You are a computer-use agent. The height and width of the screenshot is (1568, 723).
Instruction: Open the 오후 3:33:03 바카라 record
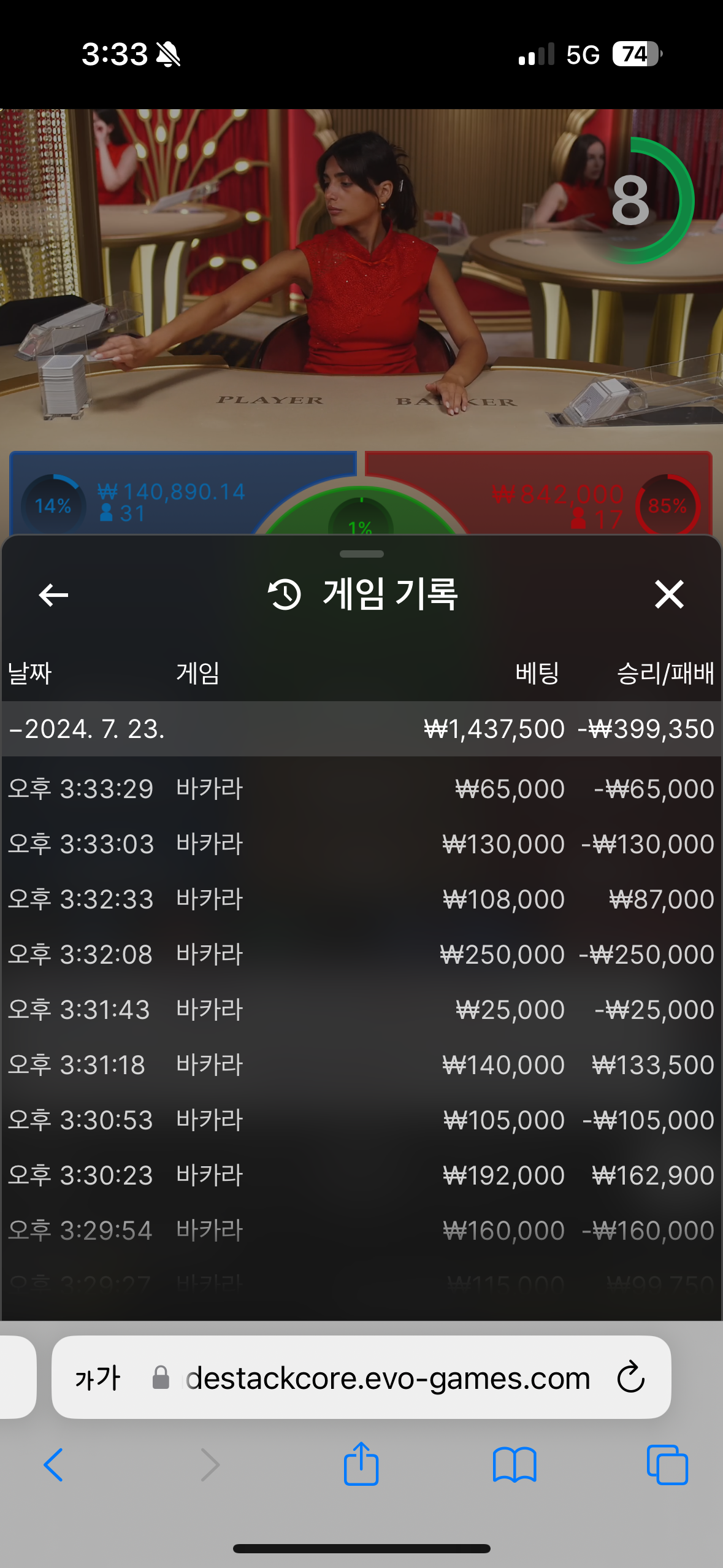[361, 844]
